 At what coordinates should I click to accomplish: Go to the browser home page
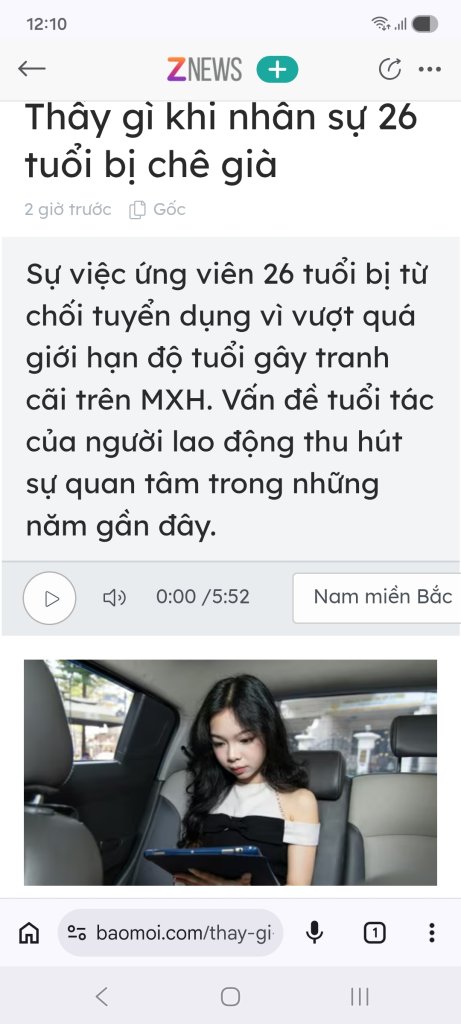coord(29,933)
